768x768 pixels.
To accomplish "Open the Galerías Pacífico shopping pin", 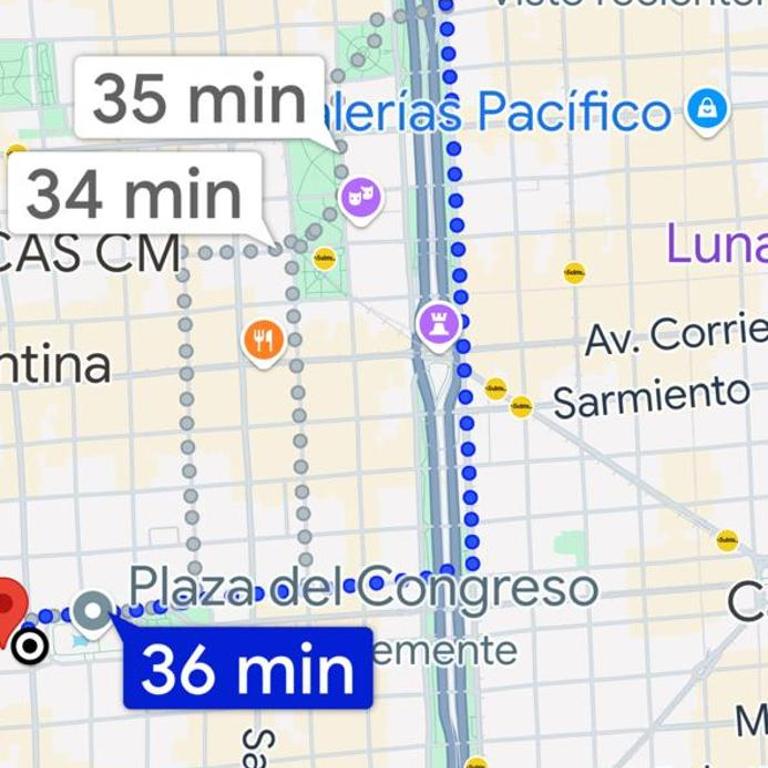I will click(708, 108).
